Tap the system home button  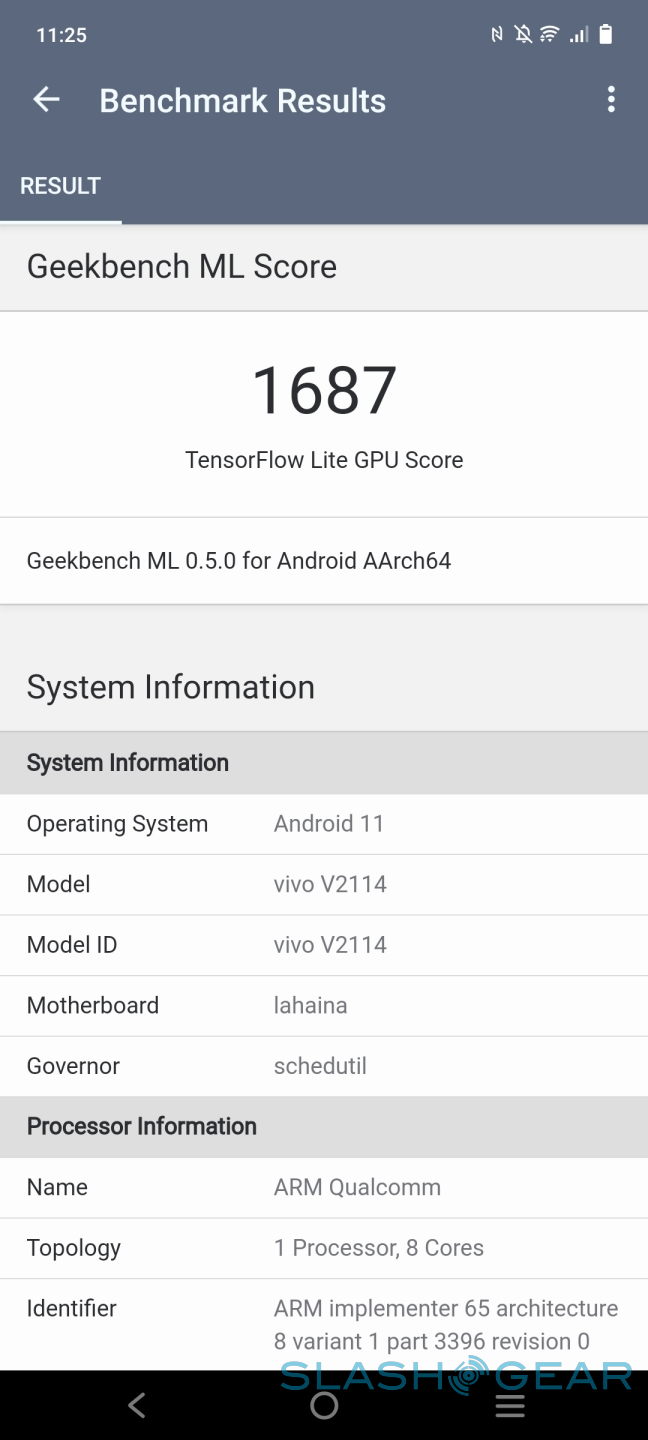click(x=324, y=1405)
